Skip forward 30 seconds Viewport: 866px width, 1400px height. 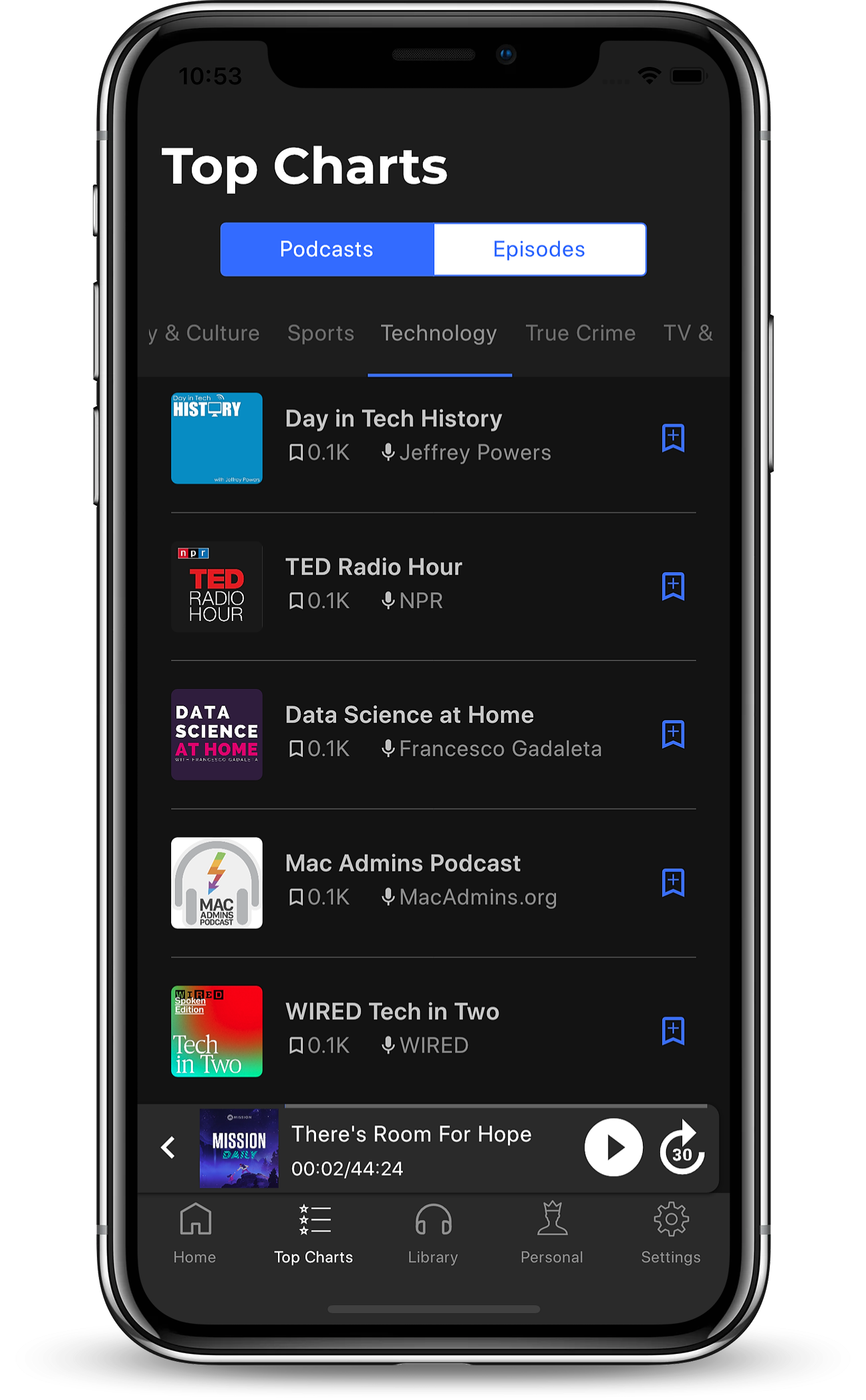pyautogui.click(x=682, y=1149)
